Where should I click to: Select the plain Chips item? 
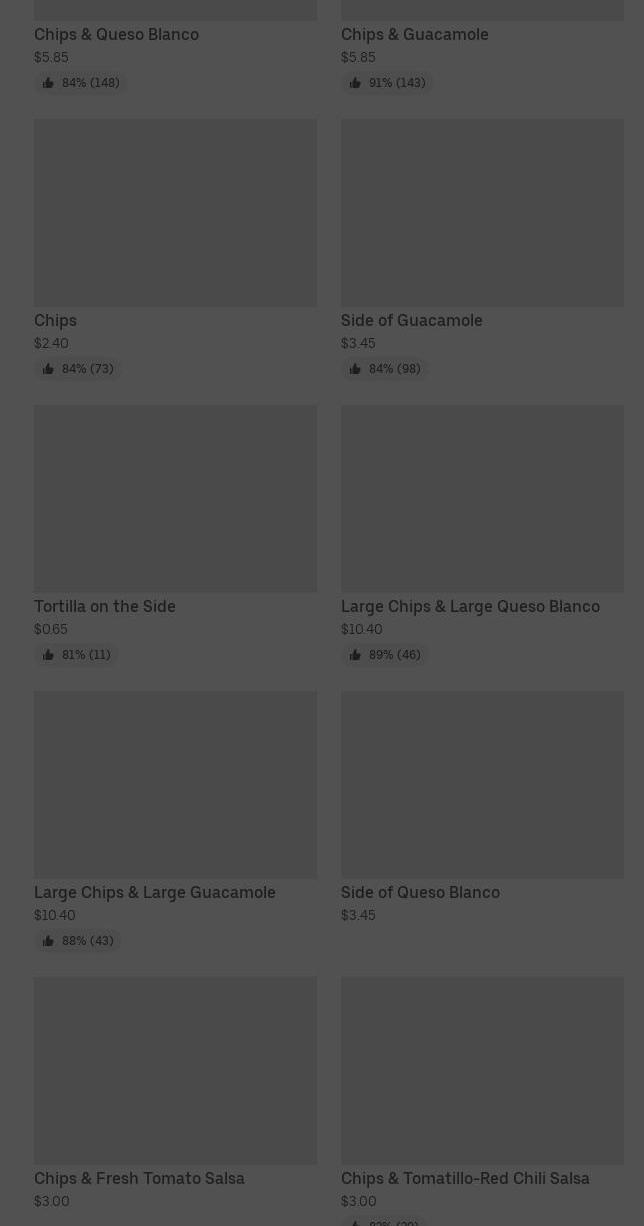point(175,214)
